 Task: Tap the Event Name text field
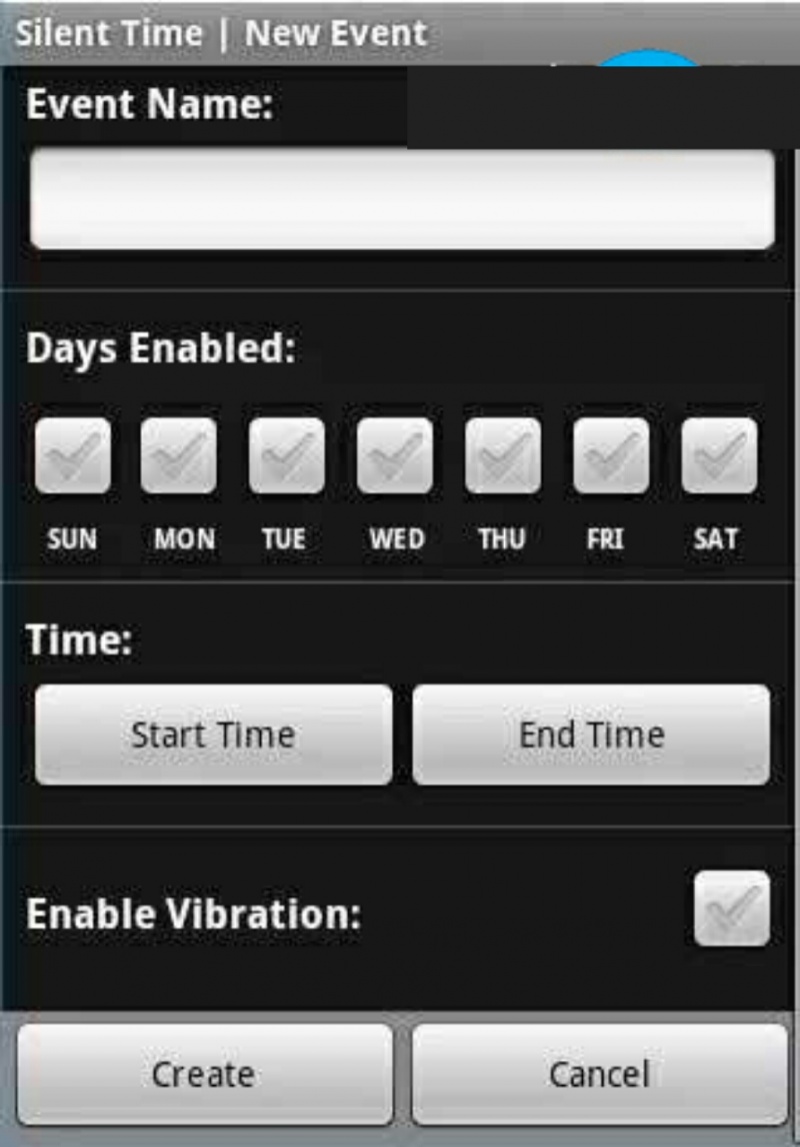pos(402,199)
